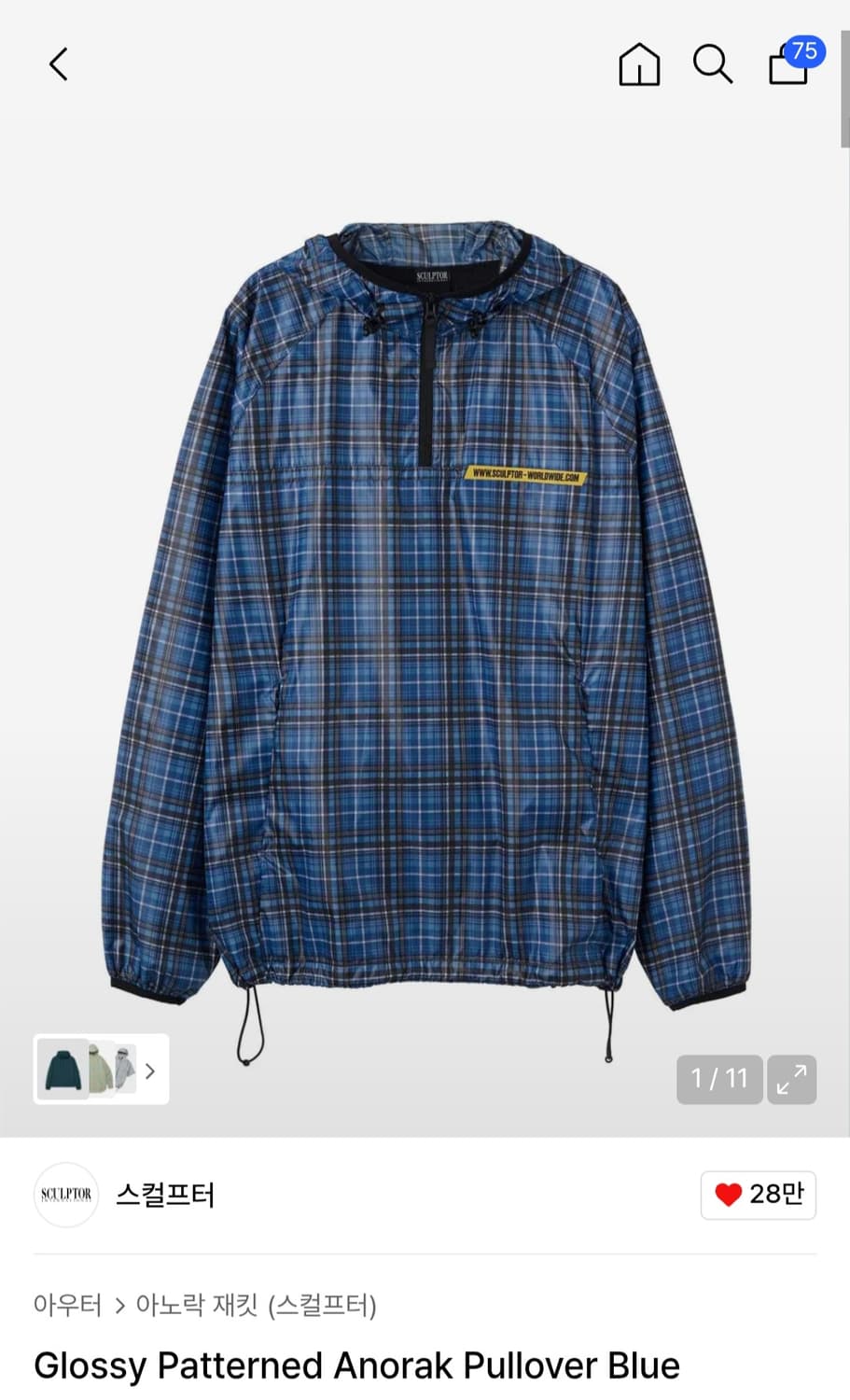Click the product title Glossy Patterned Anorak Pullover Blue
Viewport: 850px width, 1400px height.
pyautogui.click(x=355, y=1365)
